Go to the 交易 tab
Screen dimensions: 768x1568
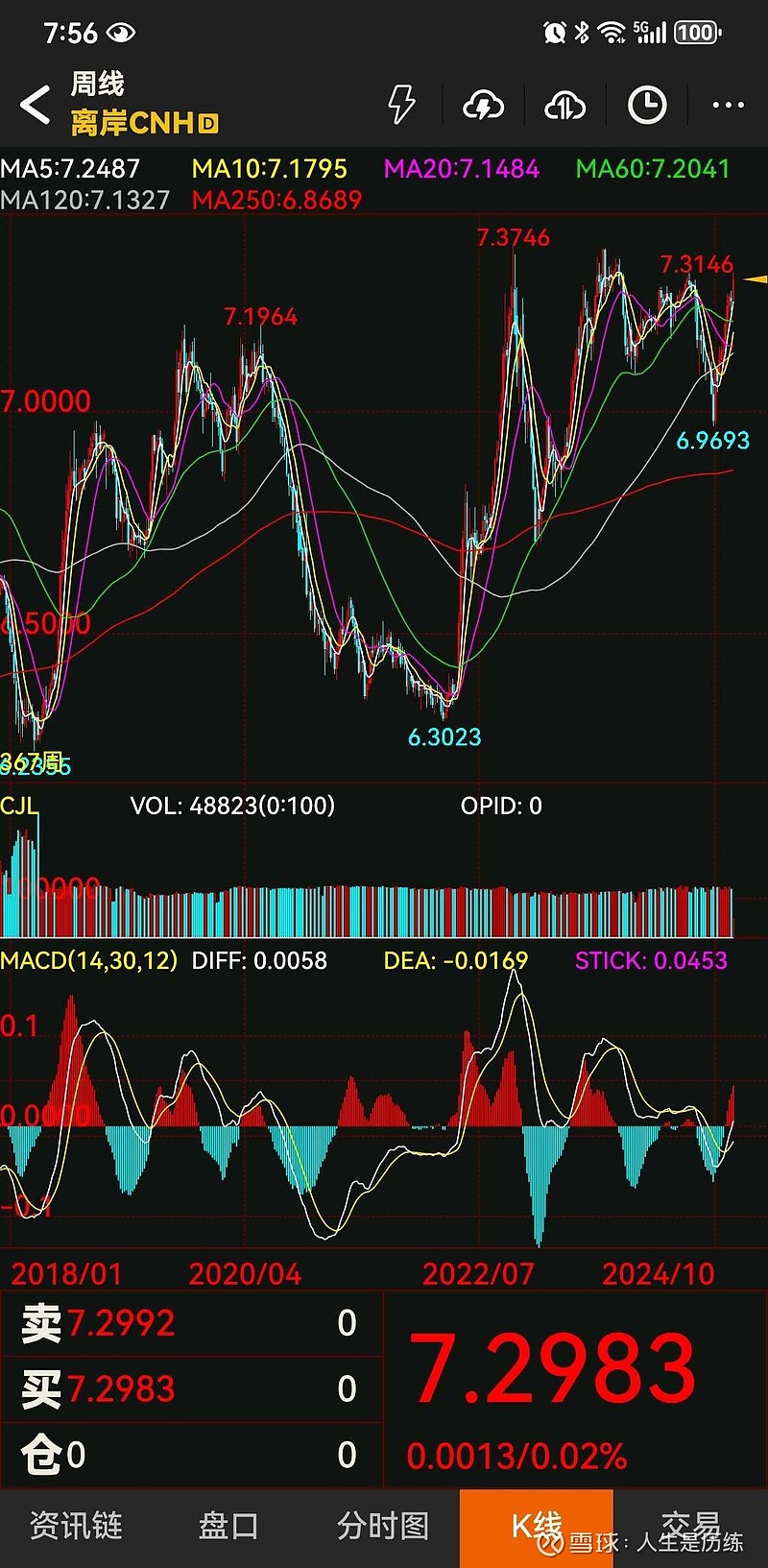[x=690, y=1526]
